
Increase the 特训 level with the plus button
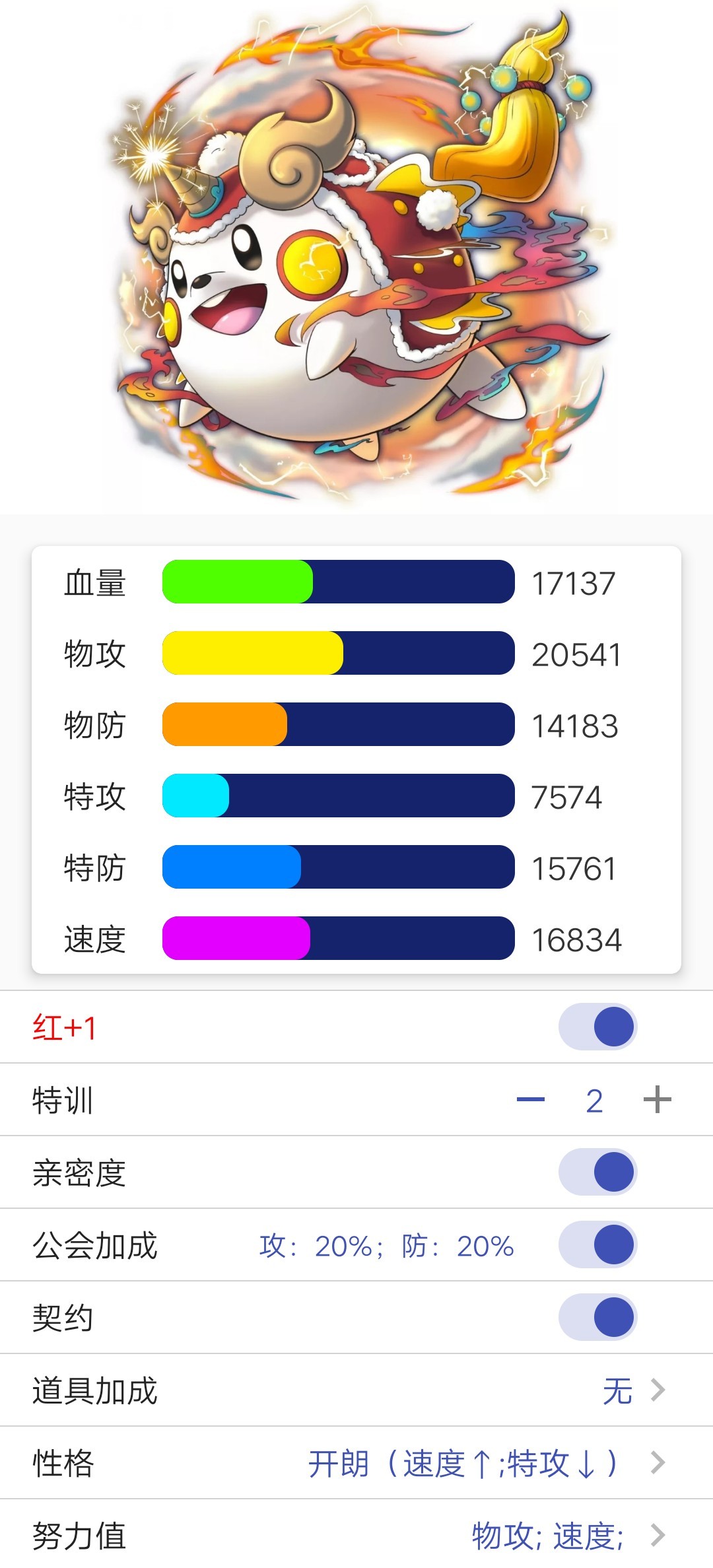657,1100
